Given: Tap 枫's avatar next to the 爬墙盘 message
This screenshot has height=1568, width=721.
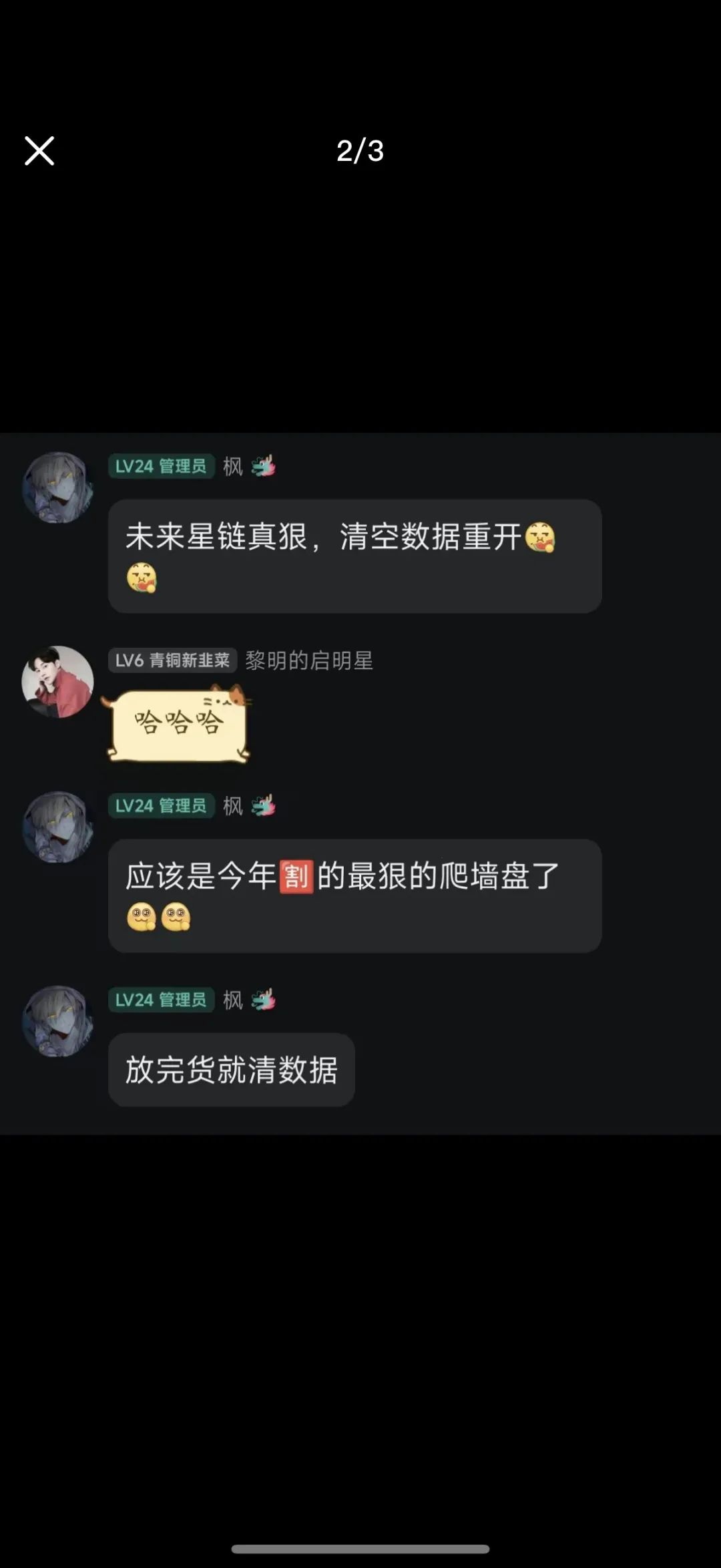Looking at the screenshot, I should [x=57, y=826].
